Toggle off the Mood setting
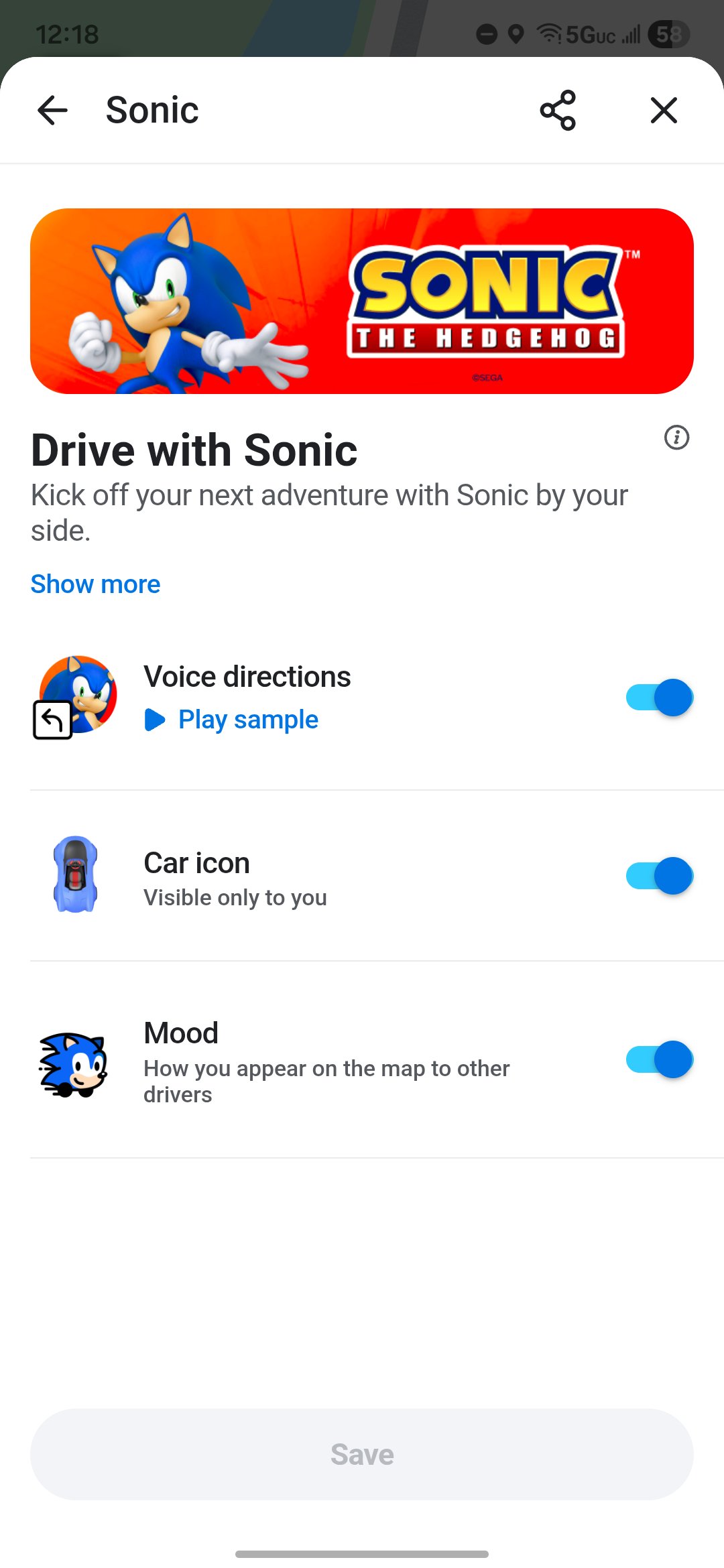Image resolution: width=724 pixels, height=1568 pixels. coord(659,1059)
